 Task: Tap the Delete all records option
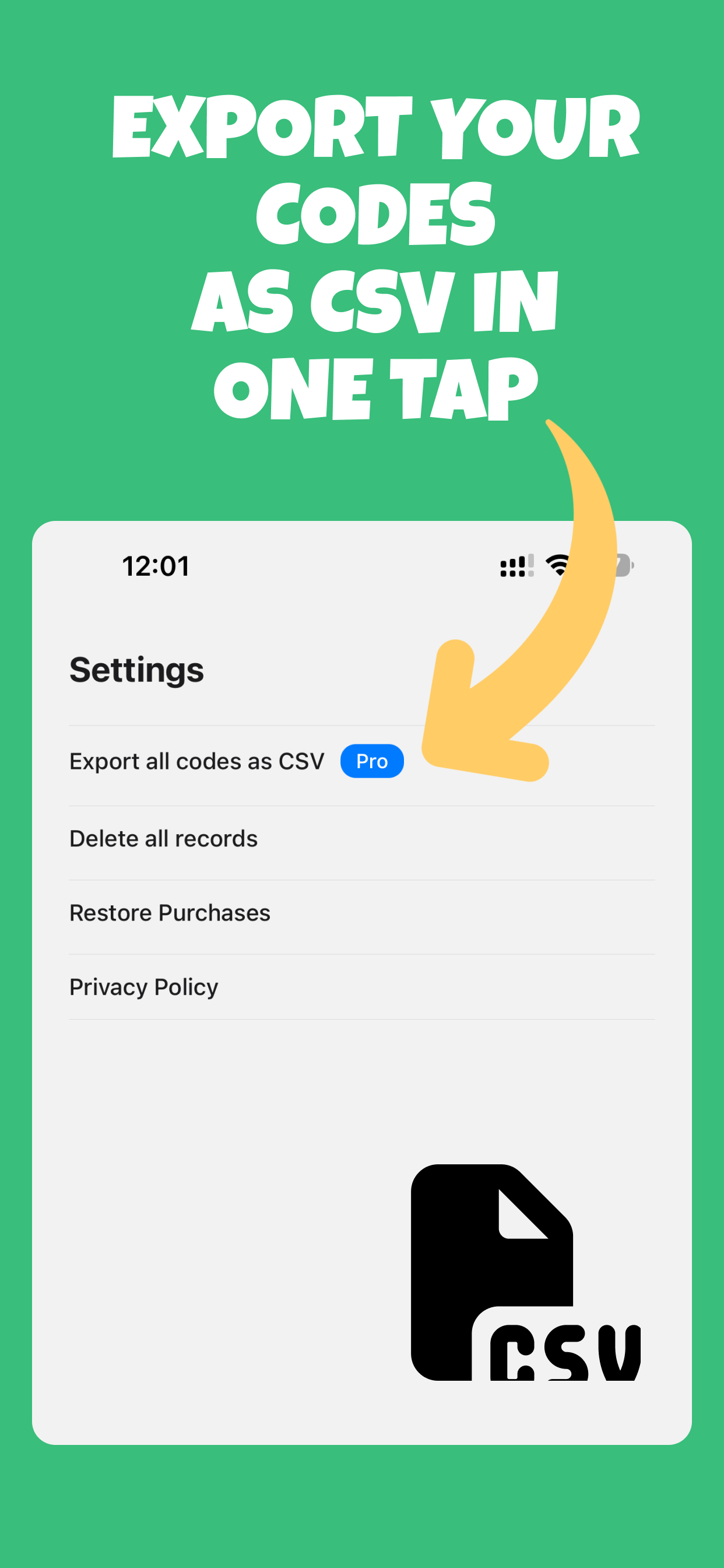(x=163, y=838)
